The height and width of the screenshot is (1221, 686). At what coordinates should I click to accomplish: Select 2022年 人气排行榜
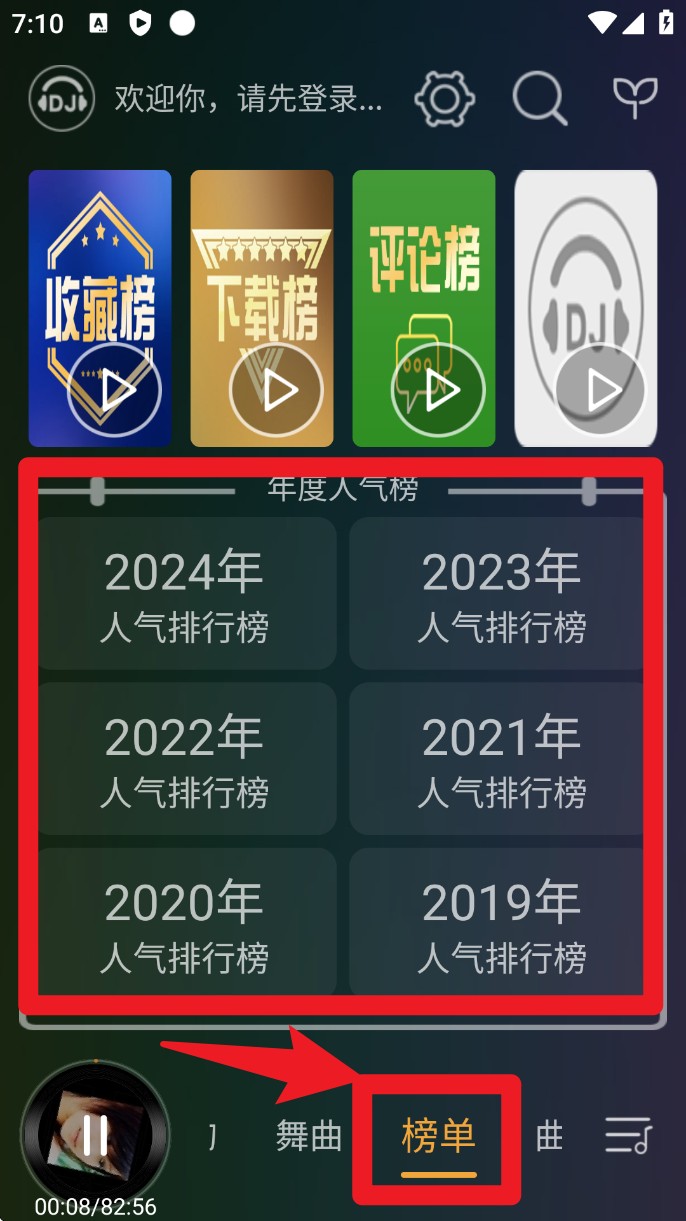coord(186,760)
